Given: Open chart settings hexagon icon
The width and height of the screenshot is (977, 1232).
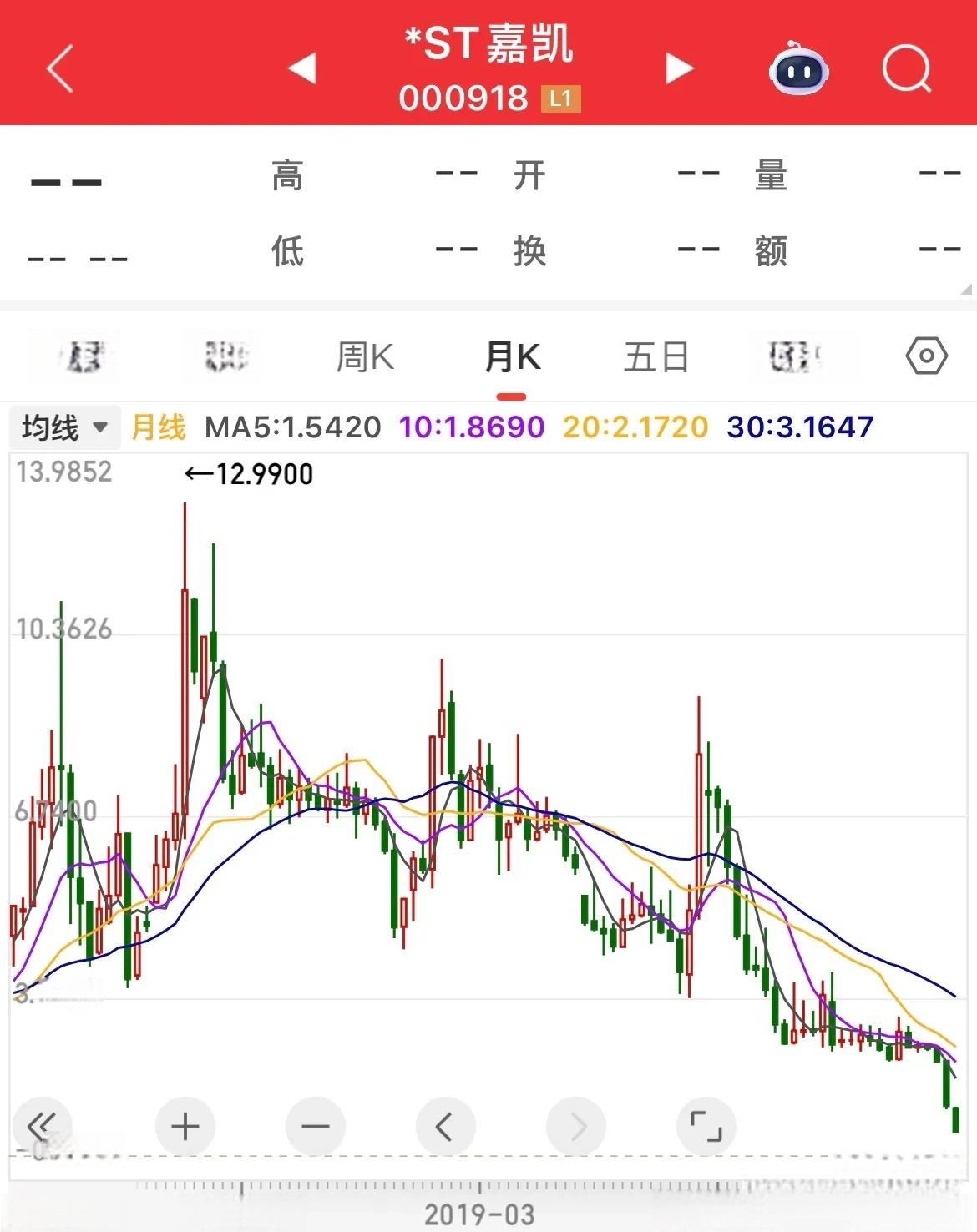Looking at the screenshot, I should tap(926, 356).
